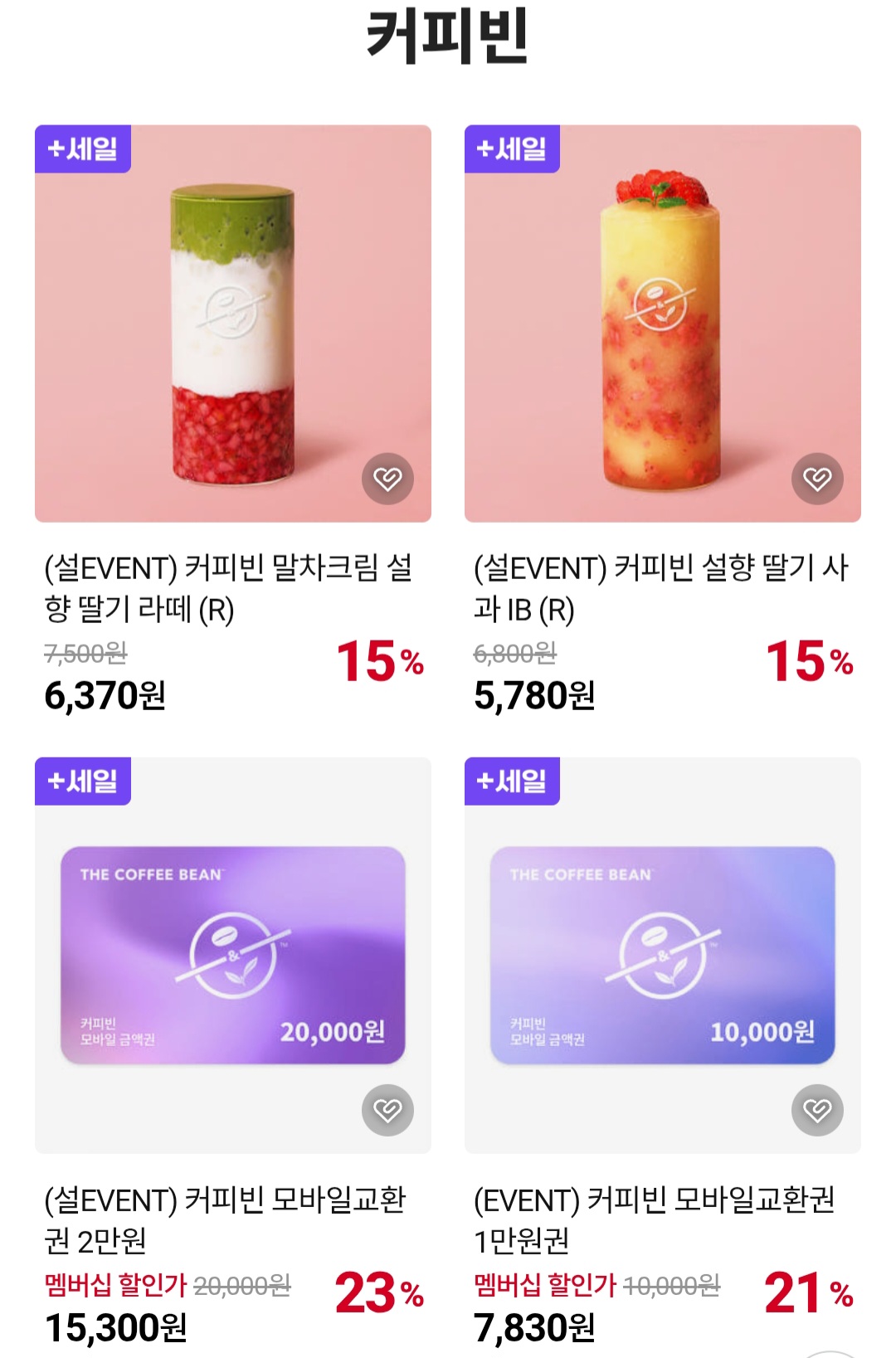Open the 설향 딸기 사과 IB product
The width and height of the screenshot is (896, 1358).
click(x=662, y=324)
